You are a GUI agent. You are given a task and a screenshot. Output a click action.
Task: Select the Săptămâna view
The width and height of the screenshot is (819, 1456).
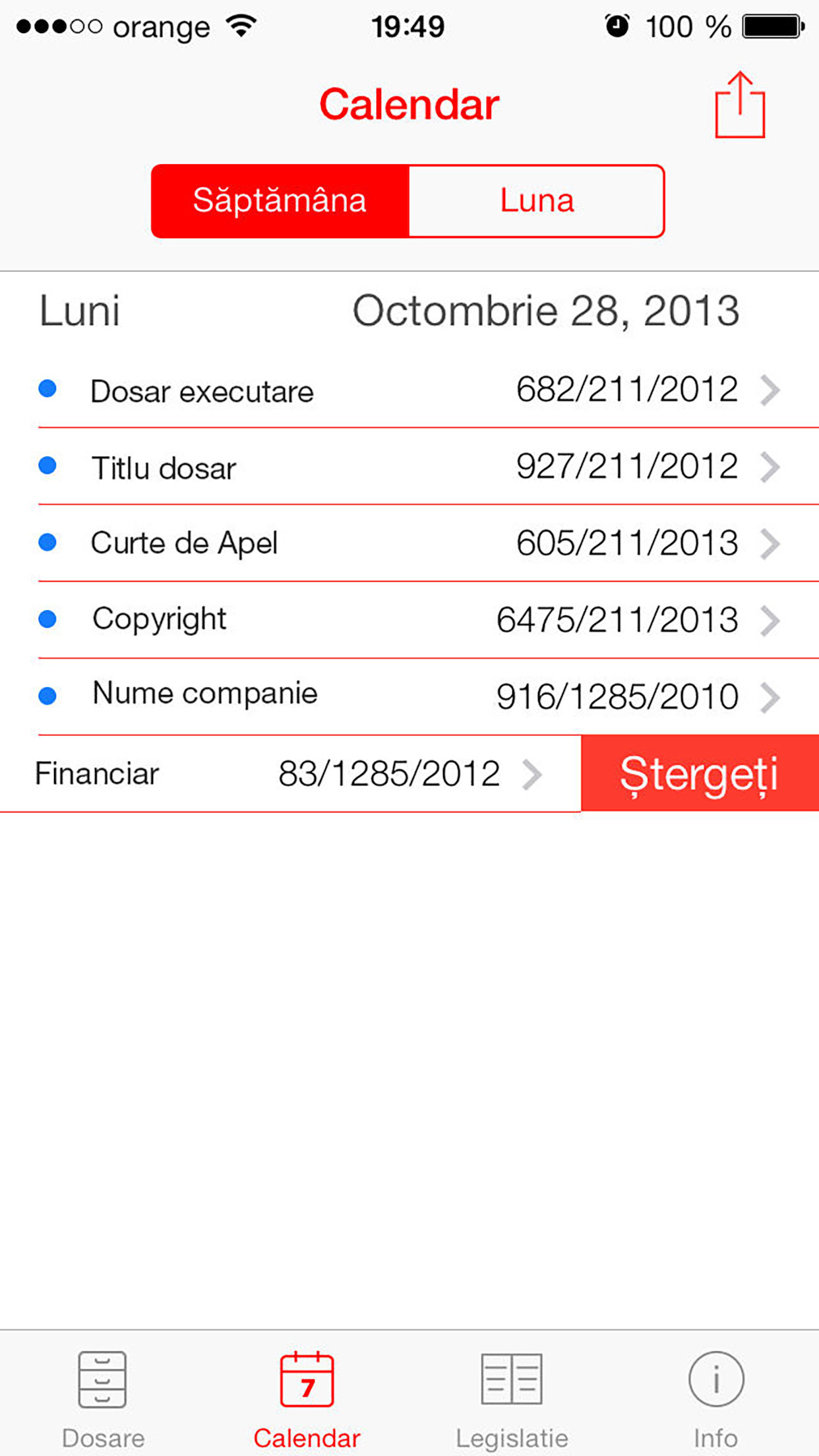[280, 200]
